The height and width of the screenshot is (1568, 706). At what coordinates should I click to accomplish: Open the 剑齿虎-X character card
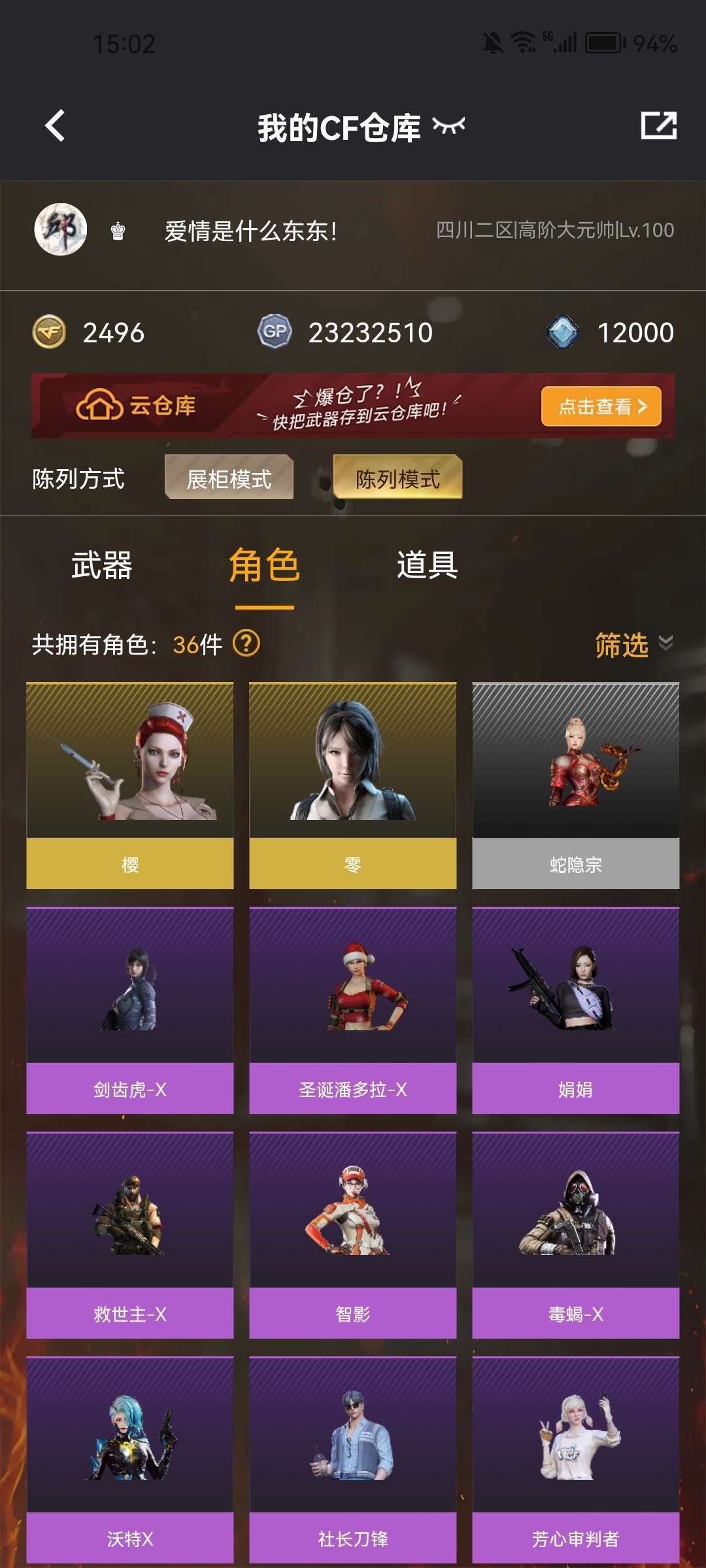[130, 1010]
